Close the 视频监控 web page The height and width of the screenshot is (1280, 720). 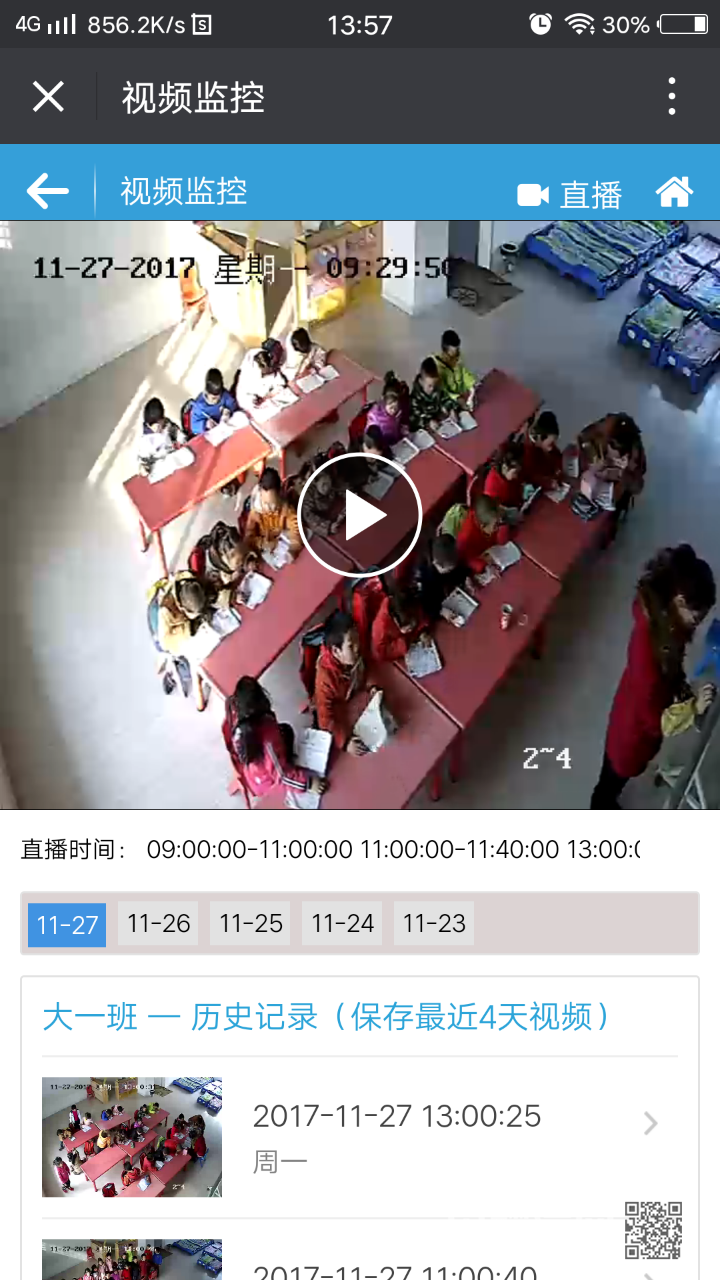point(48,97)
